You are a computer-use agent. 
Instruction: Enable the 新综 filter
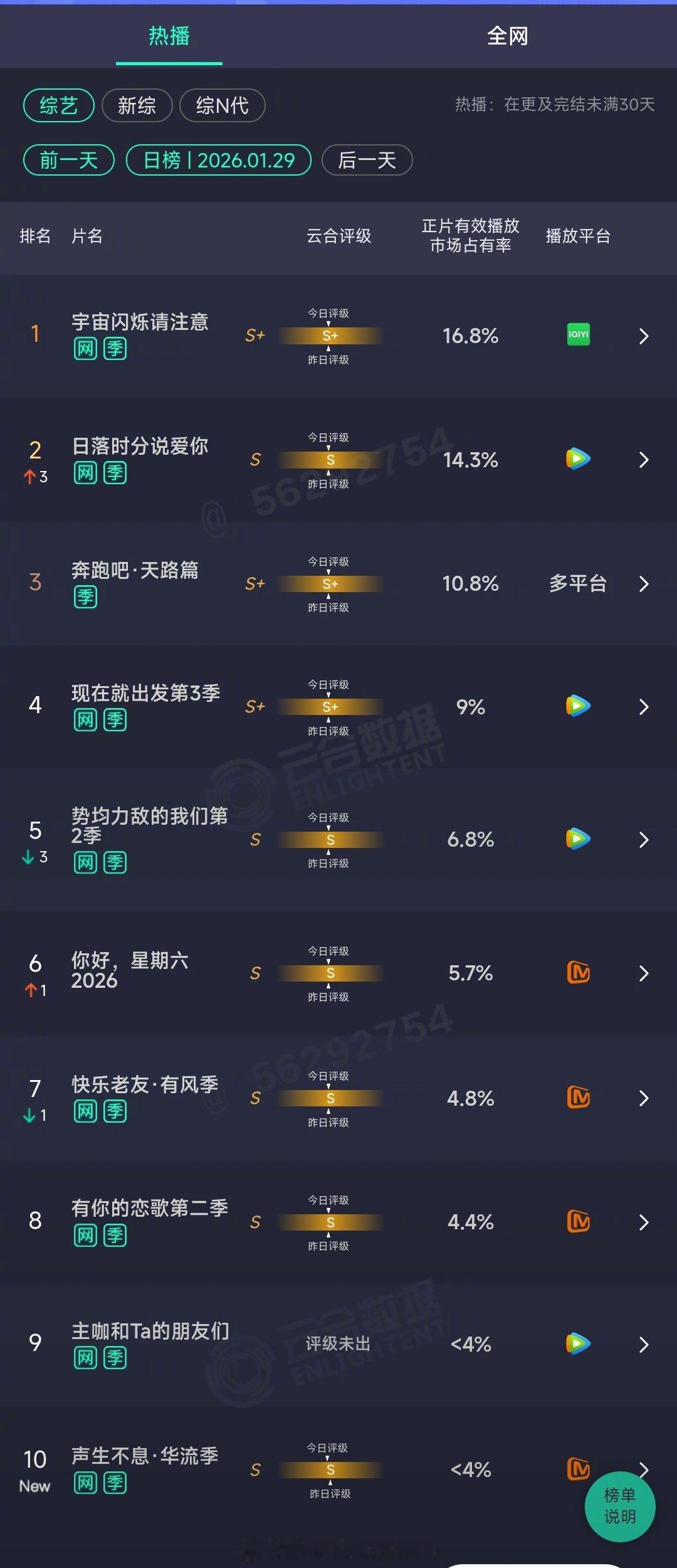coord(137,105)
